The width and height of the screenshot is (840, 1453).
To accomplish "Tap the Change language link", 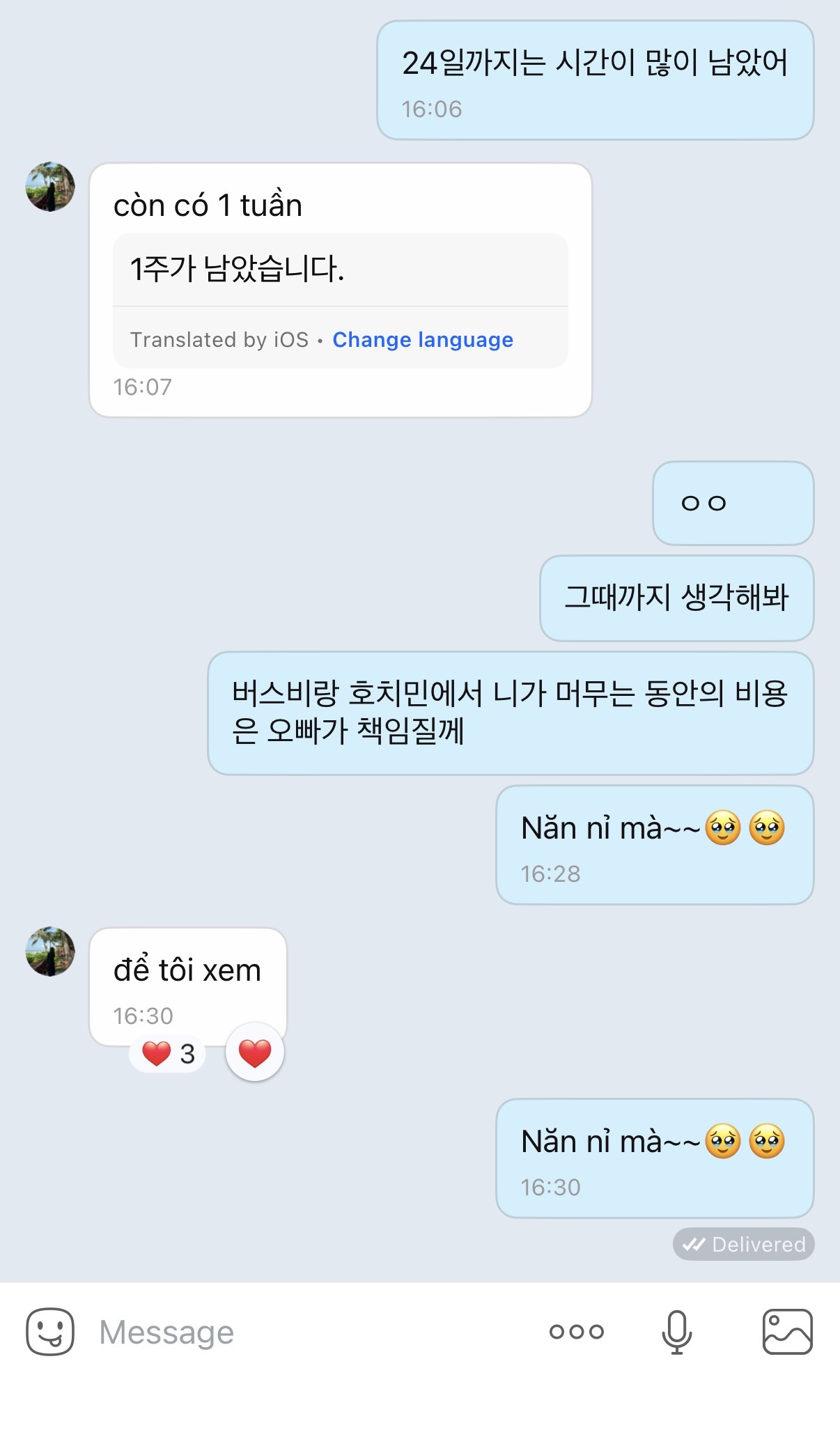I will coord(423,340).
